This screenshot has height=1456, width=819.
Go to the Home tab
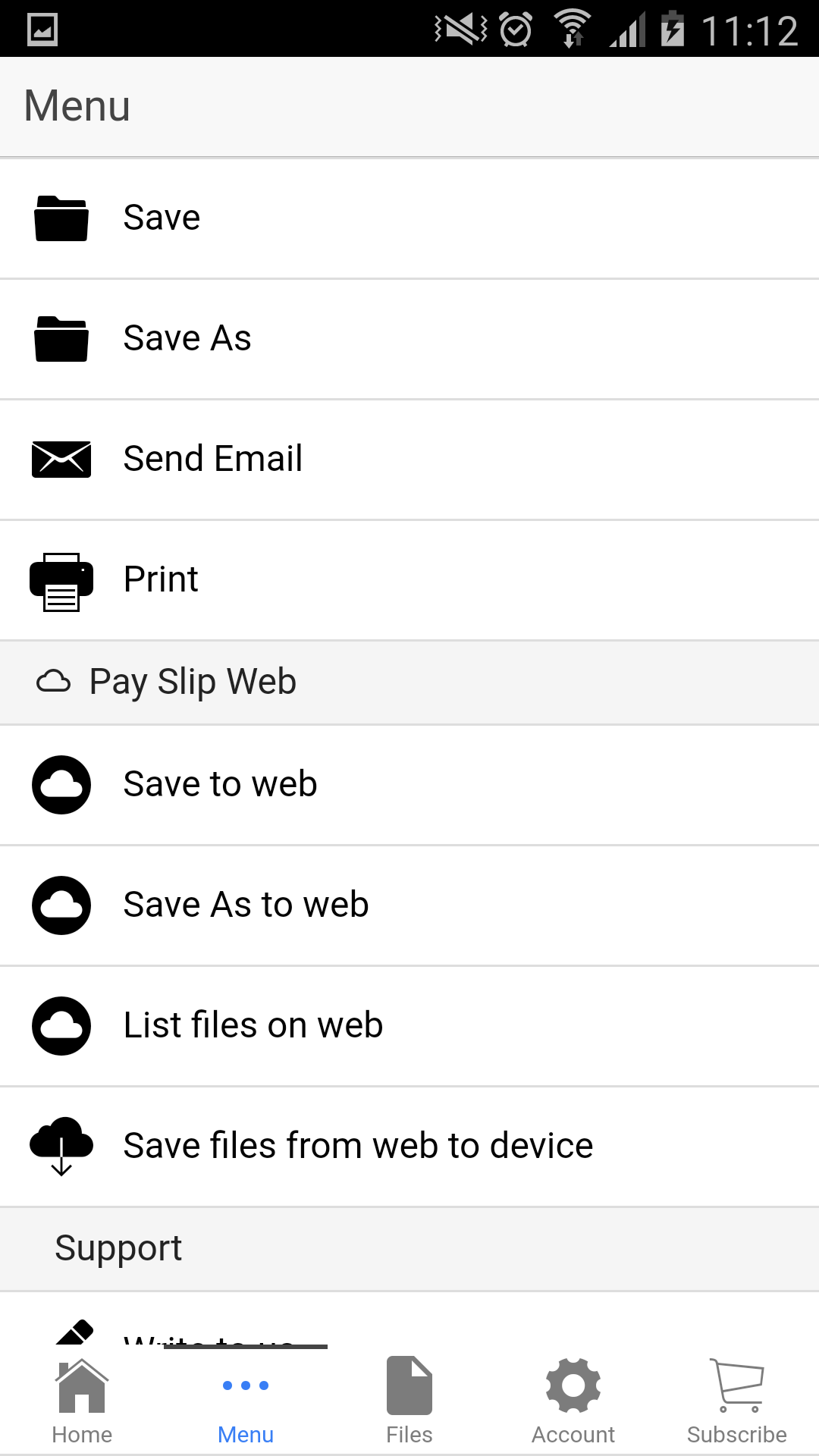(82, 1401)
